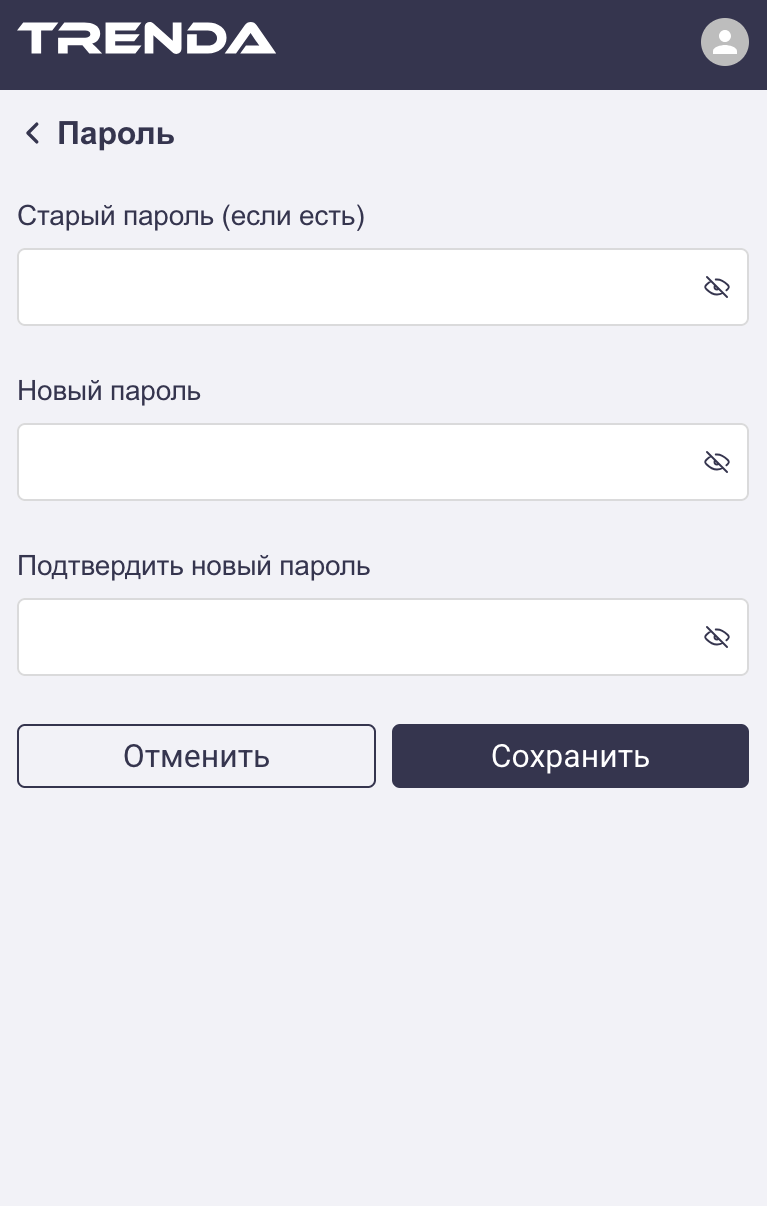This screenshot has height=1206, width=767.
Task: Reveal the new password with the eye icon
Action: [x=716, y=462]
